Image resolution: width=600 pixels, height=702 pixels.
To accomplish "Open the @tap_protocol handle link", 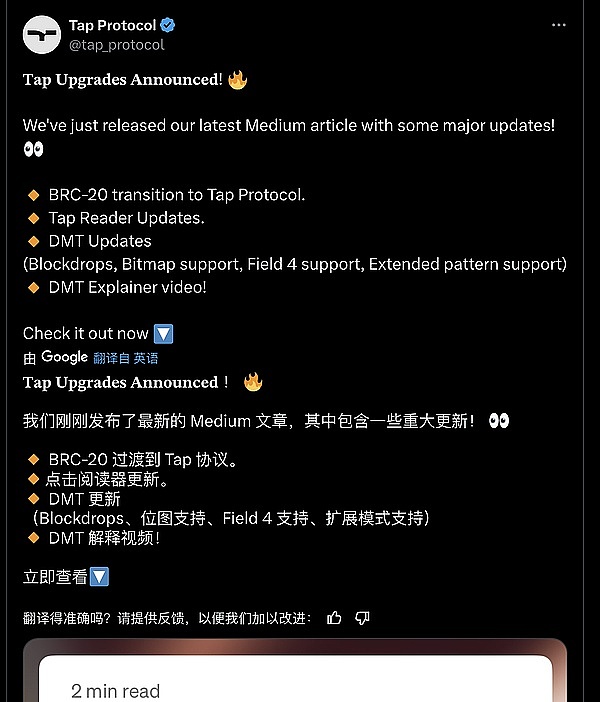I will tap(116, 45).
